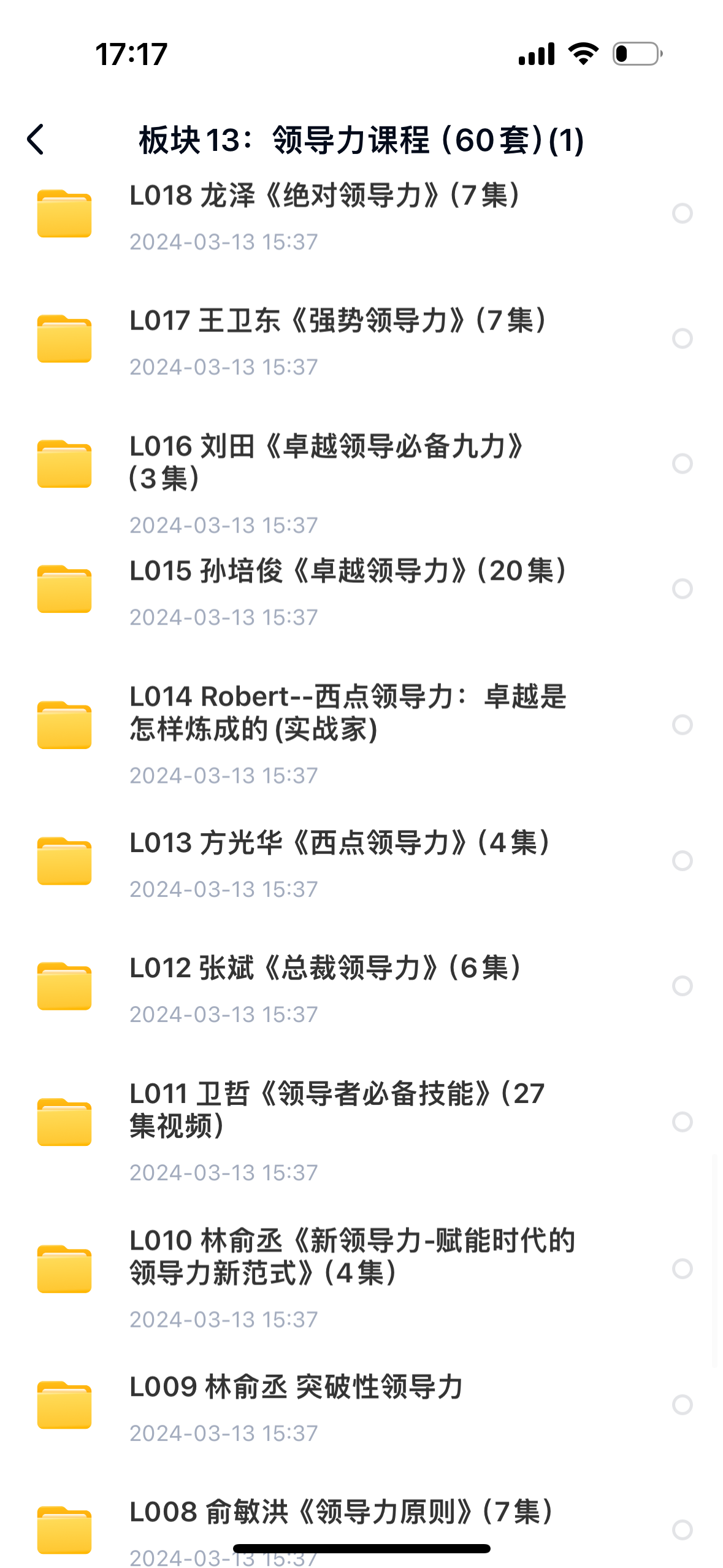
Task: Check the selector for L012 张斌 folder
Action: [x=682, y=986]
